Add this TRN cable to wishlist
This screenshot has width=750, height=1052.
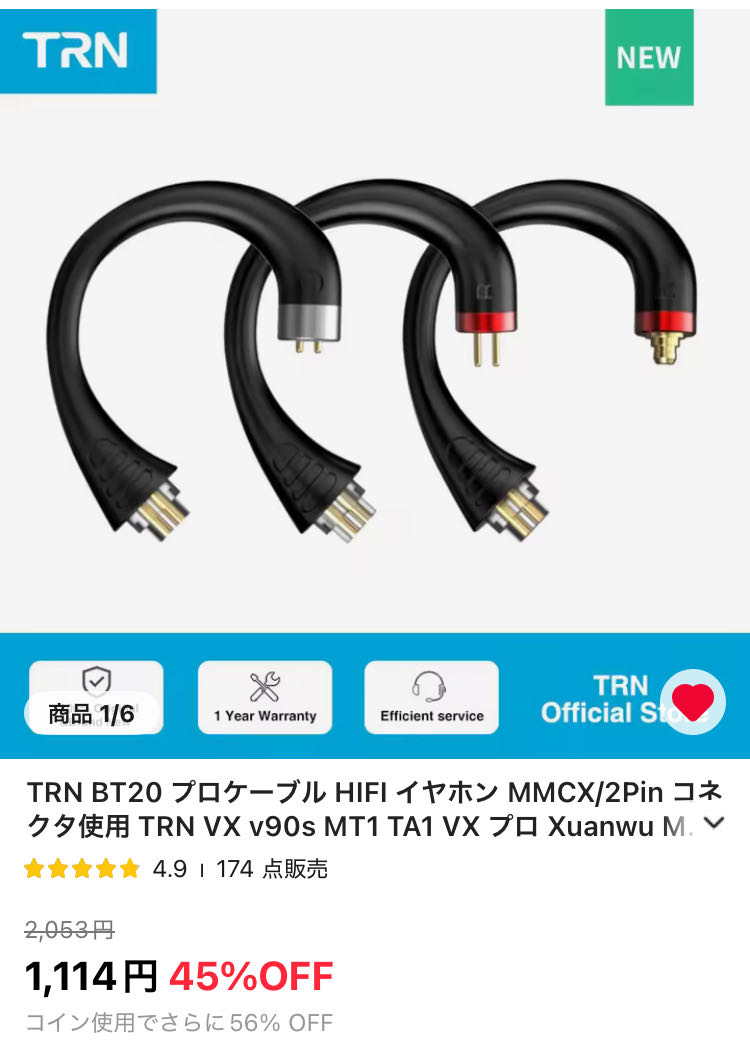click(x=693, y=701)
